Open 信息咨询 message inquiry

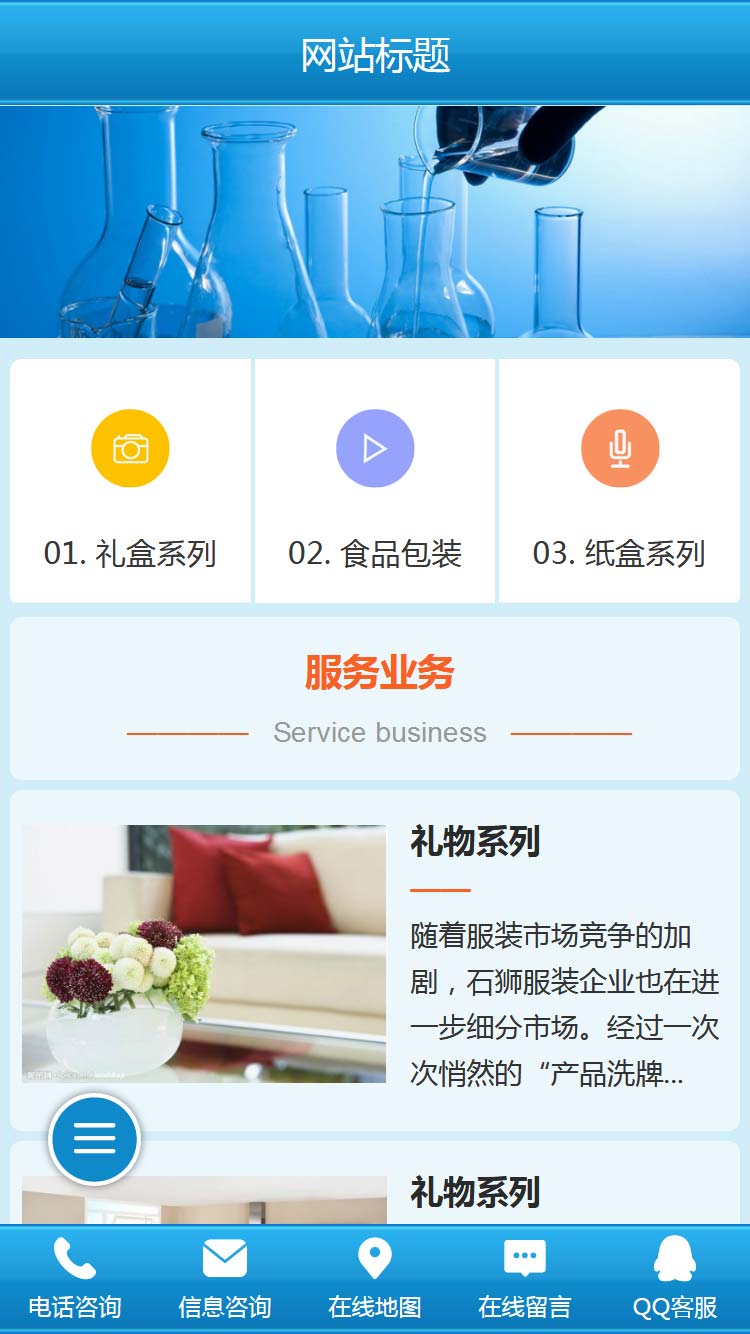225,1279
